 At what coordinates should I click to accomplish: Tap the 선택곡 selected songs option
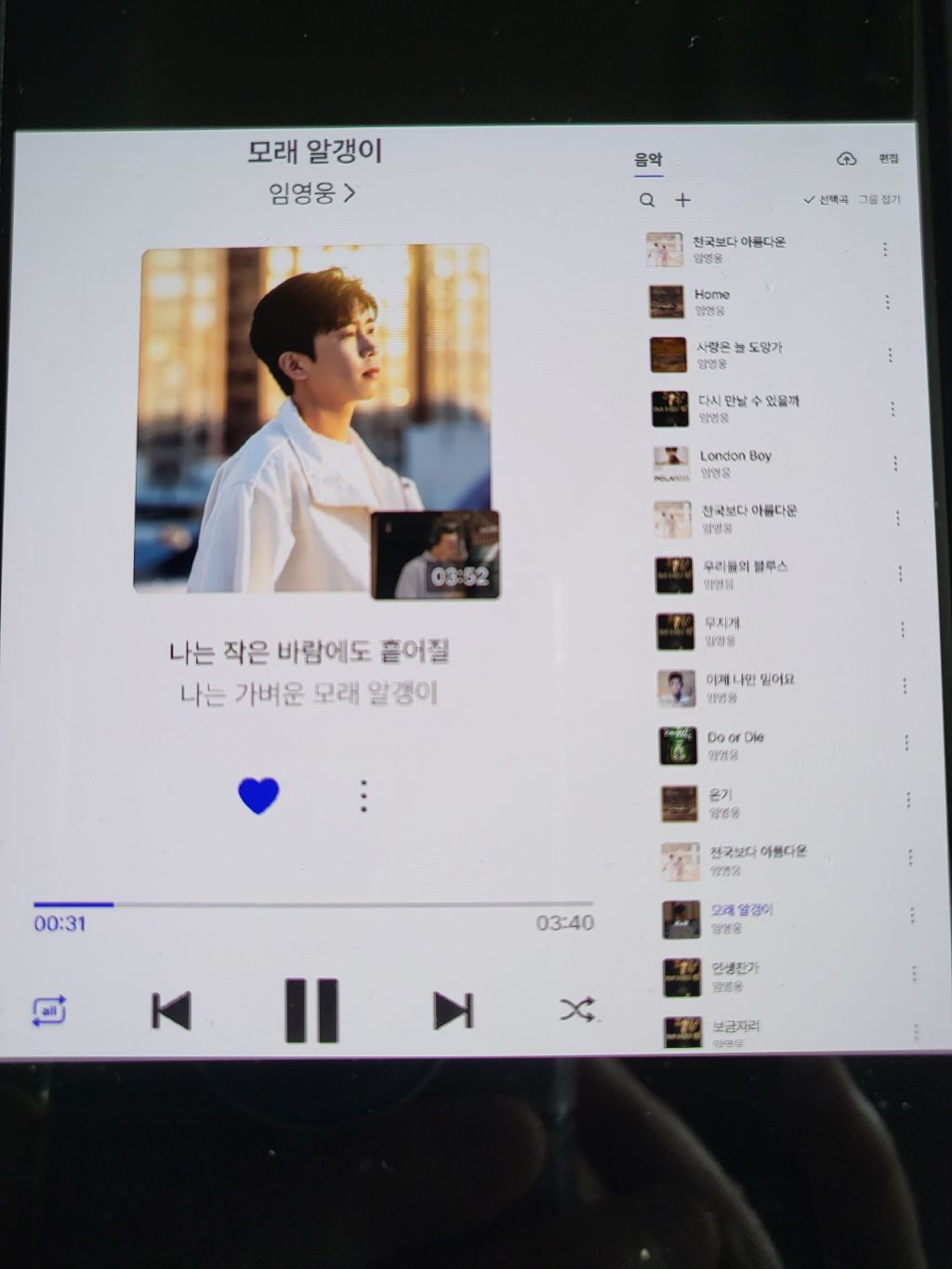click(x=826, y=200)
